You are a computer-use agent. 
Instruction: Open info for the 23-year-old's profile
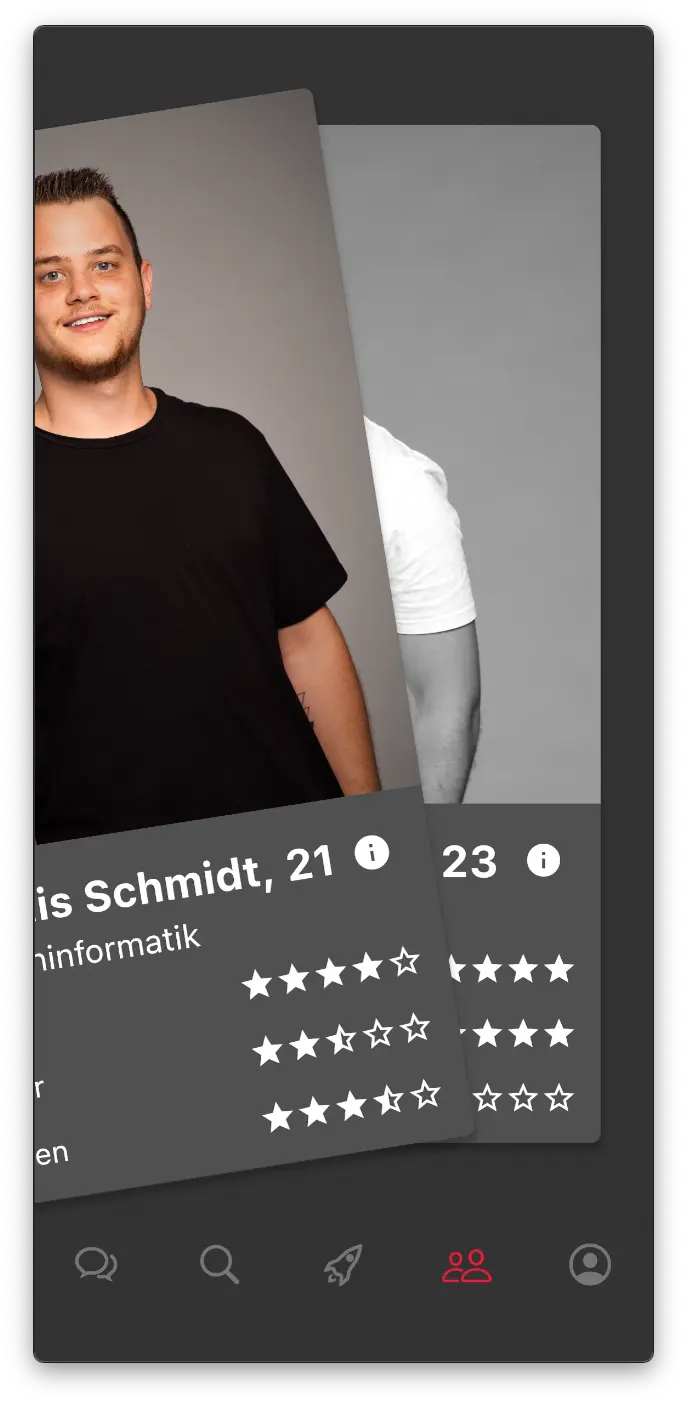[x=543, y=860]
